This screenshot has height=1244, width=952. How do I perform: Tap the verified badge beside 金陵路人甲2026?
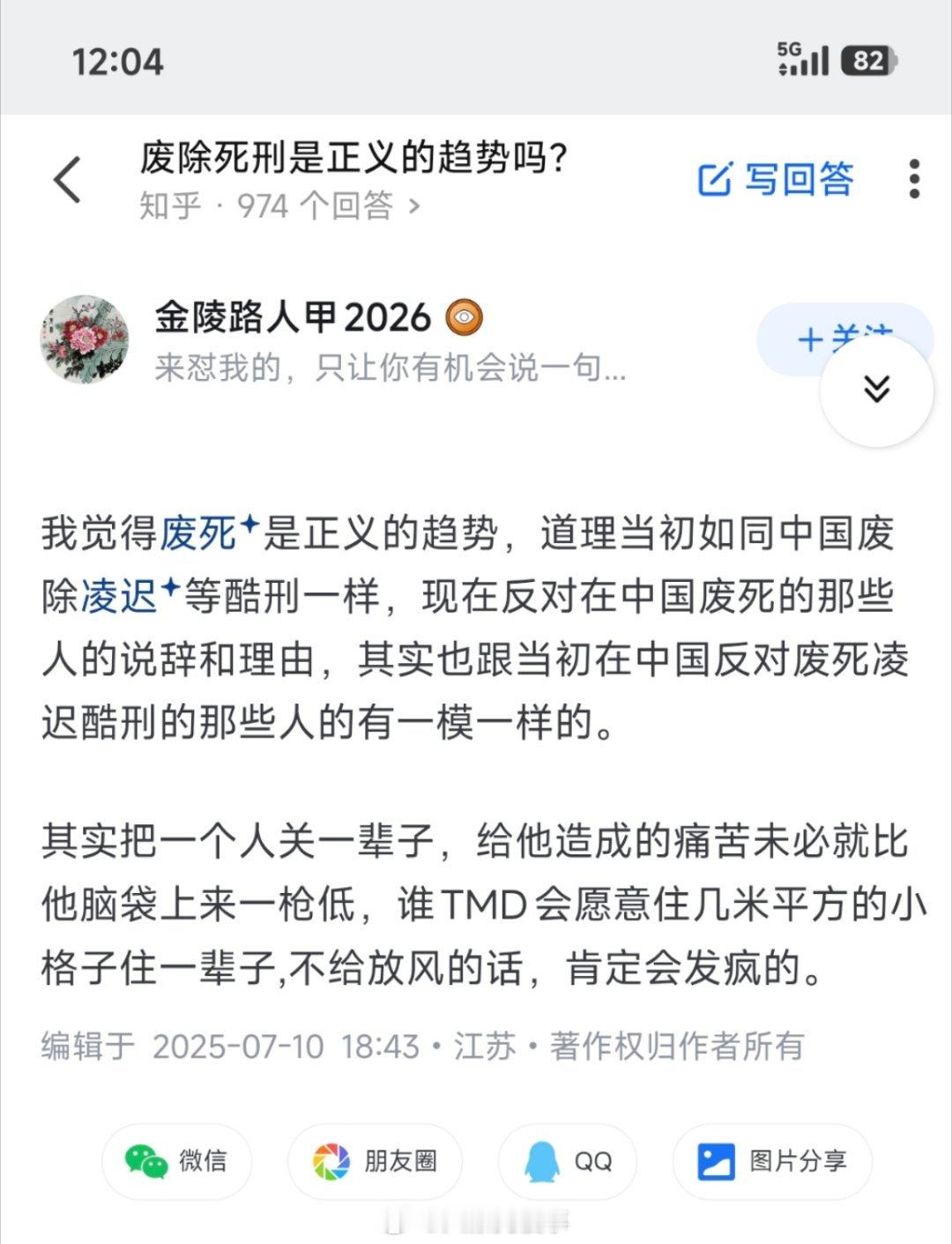(467, 318)
